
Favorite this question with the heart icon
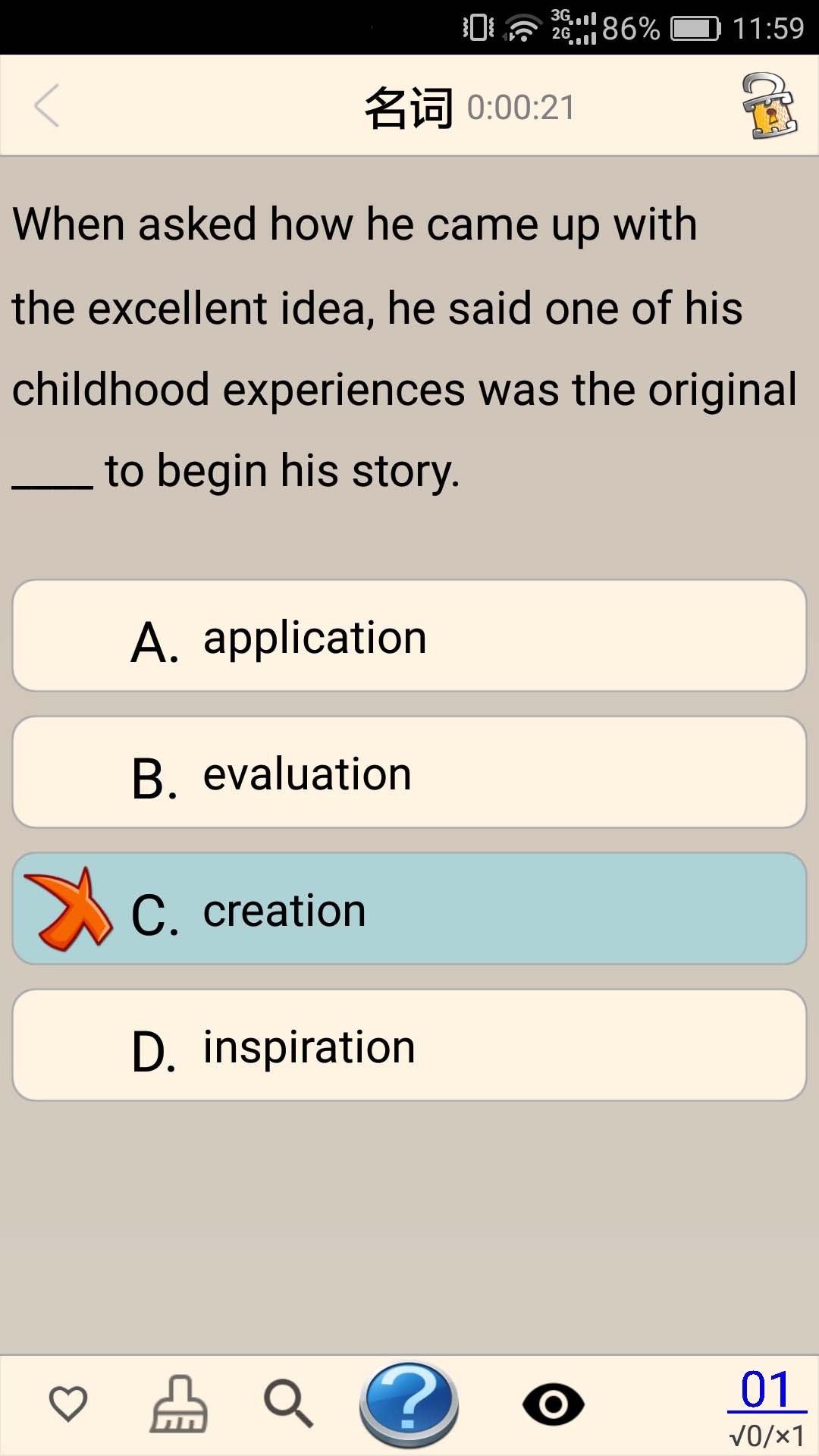pos(68,1404)
